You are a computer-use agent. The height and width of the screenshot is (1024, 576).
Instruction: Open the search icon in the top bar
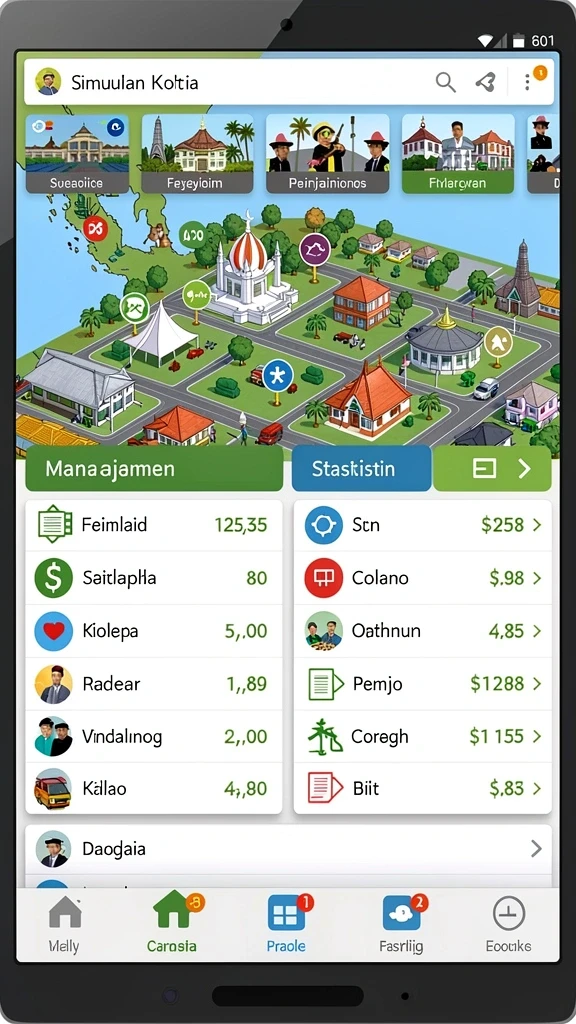pos(445,82)
